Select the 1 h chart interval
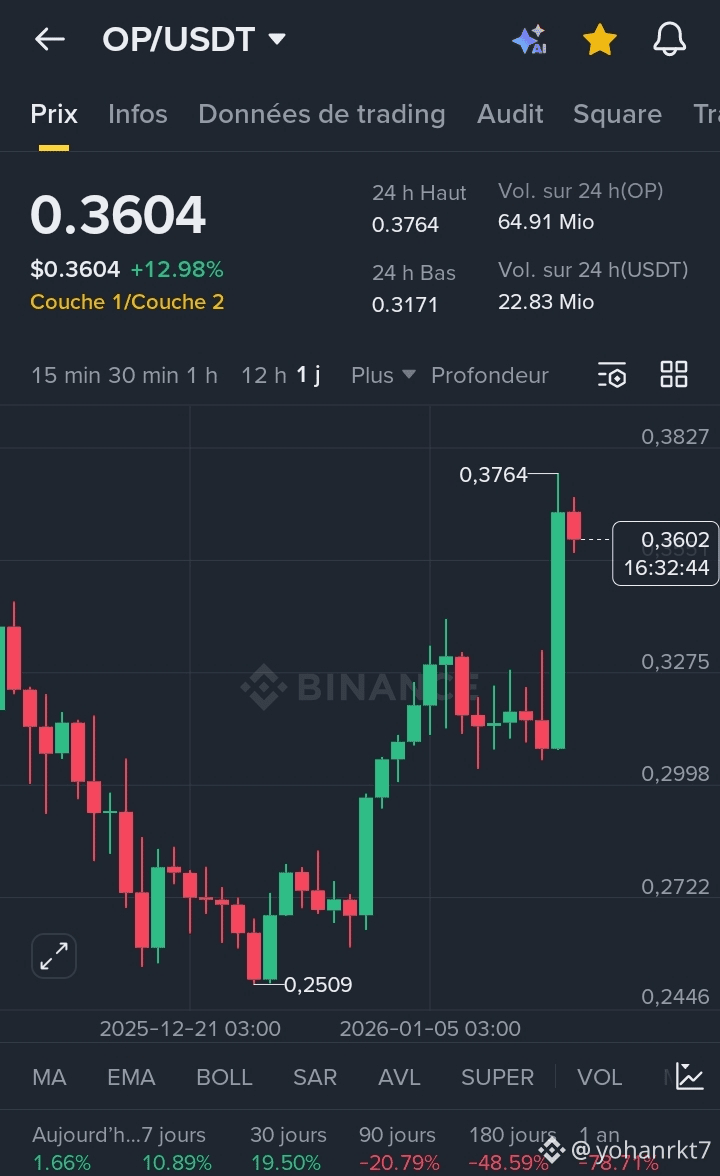Image resolution: width=720 pixels, height=1176 pixels. 202,375
